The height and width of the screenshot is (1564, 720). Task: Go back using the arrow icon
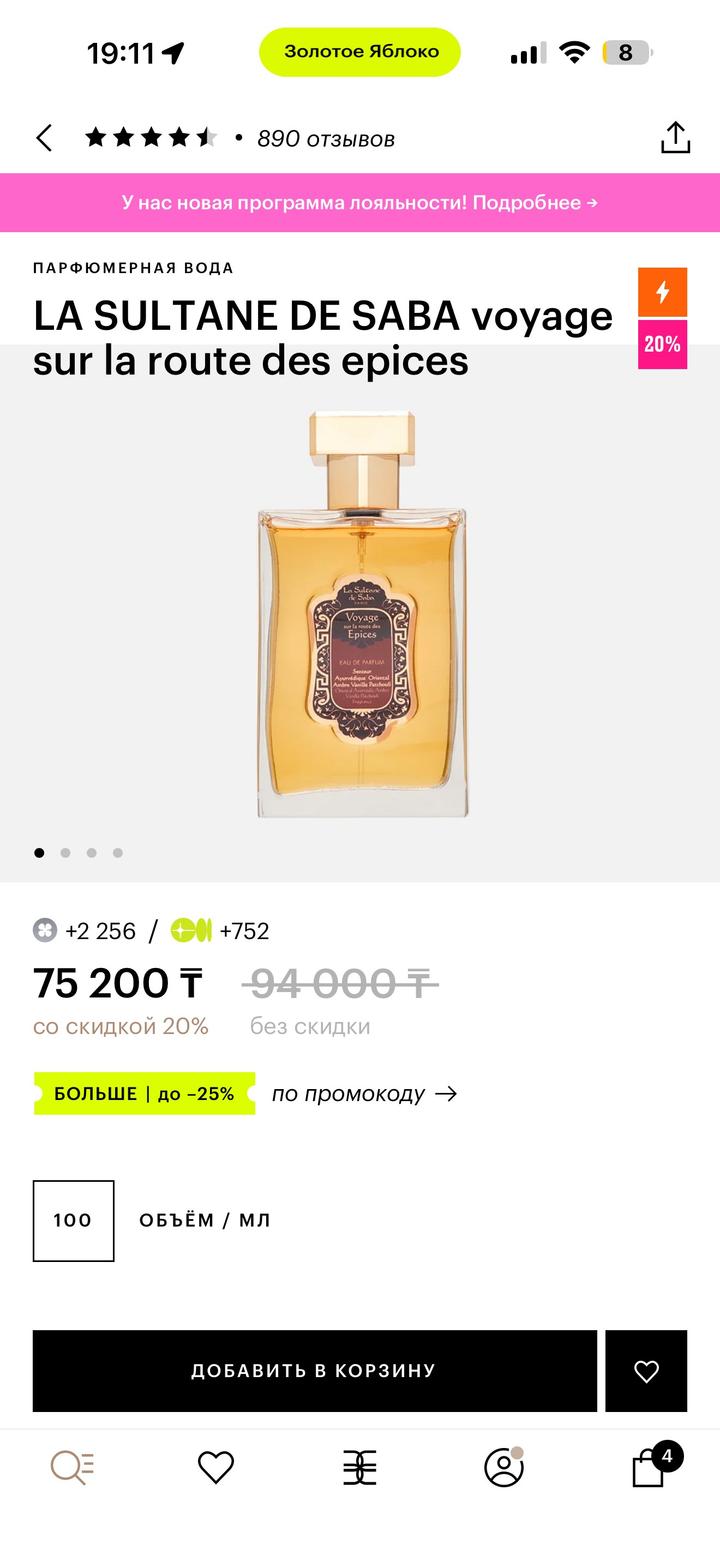pos(44,138)
